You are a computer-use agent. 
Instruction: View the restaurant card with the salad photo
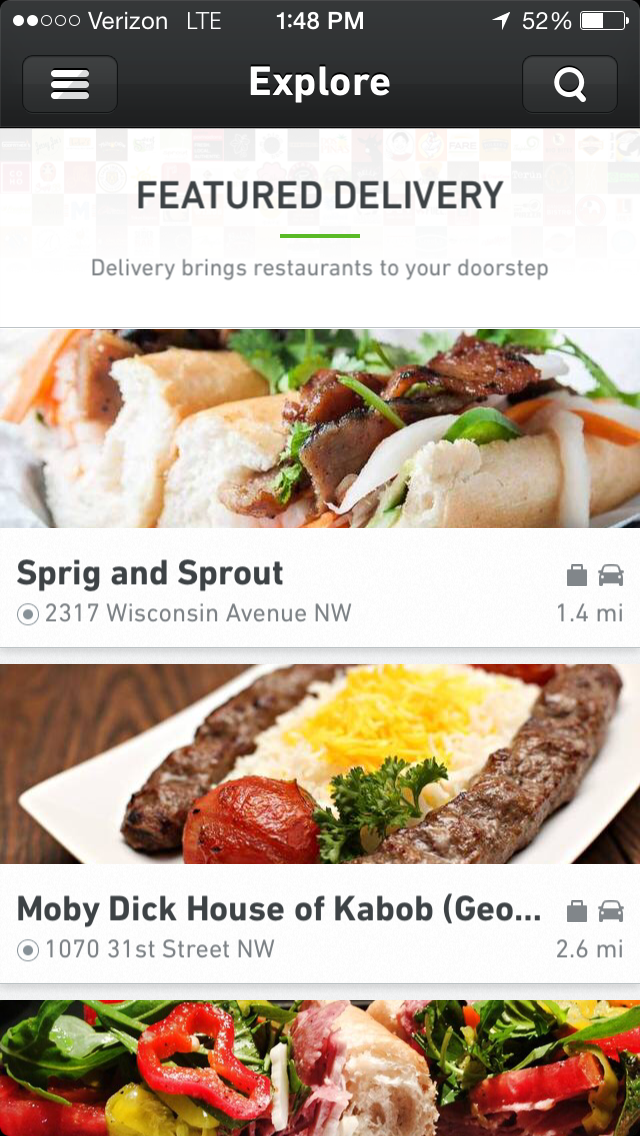(x=320, y=1068)
